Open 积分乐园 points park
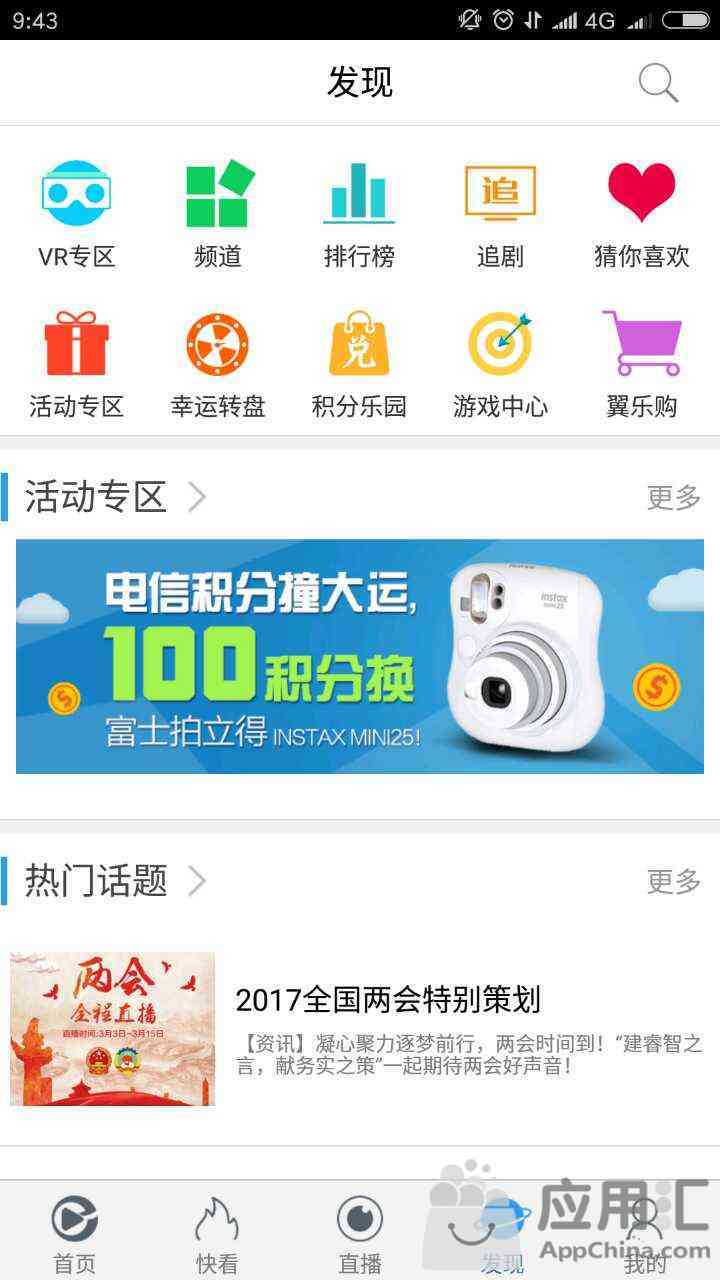Image resolution: width=720 pixels, height=1280 pixels. pyautogui.click(x=359, y=364)
